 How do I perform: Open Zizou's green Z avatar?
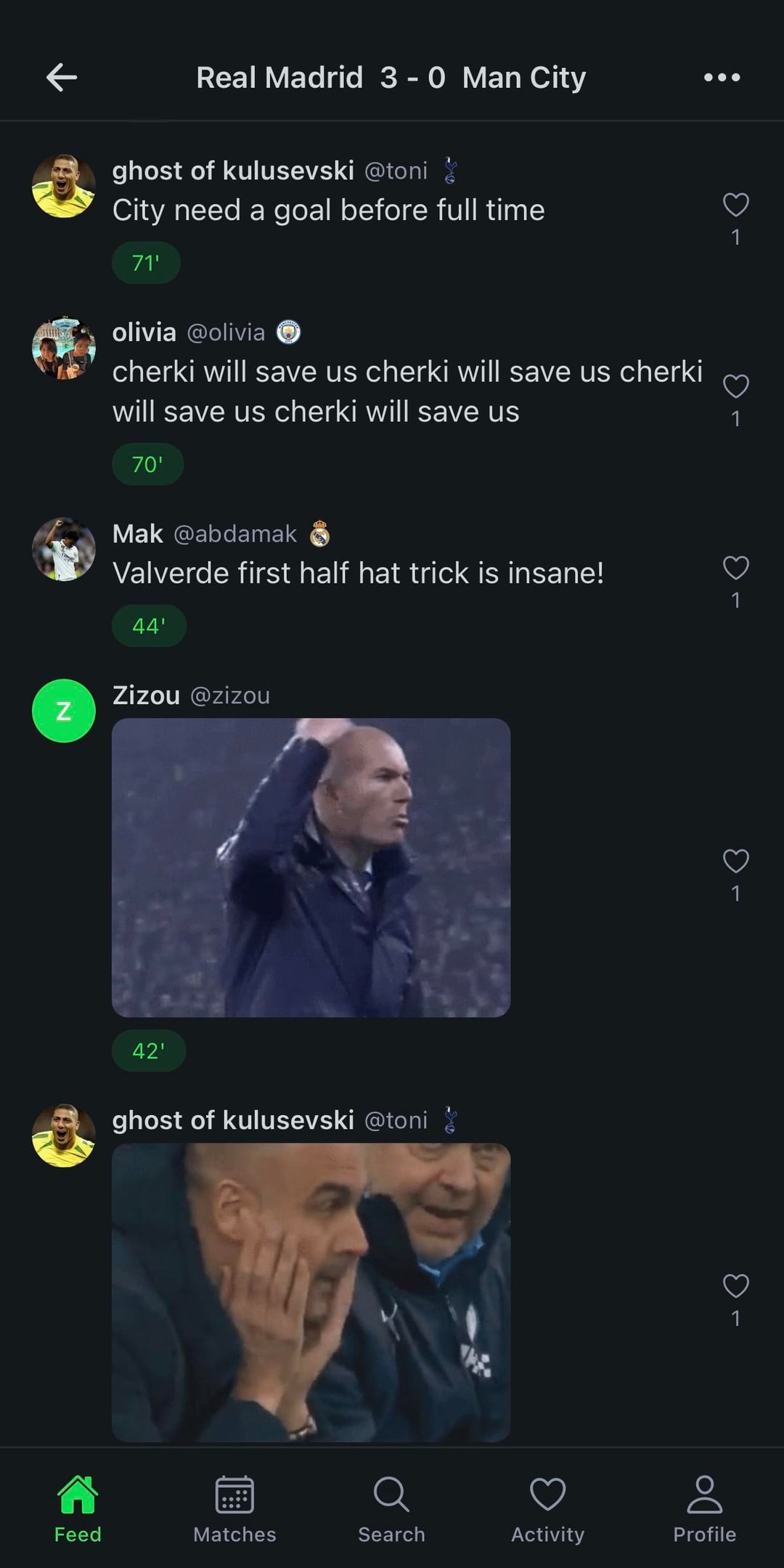[64, 711]
